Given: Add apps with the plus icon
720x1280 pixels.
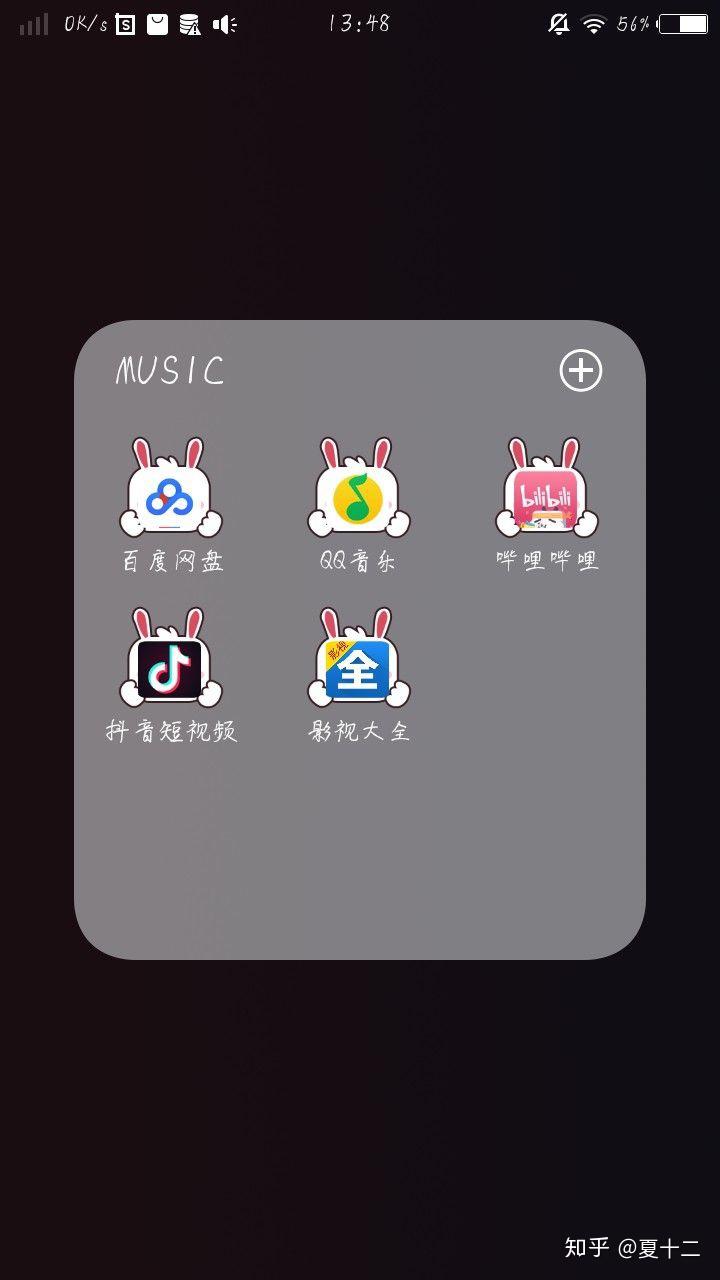Looking at the screenshot, I should [580, 371].
